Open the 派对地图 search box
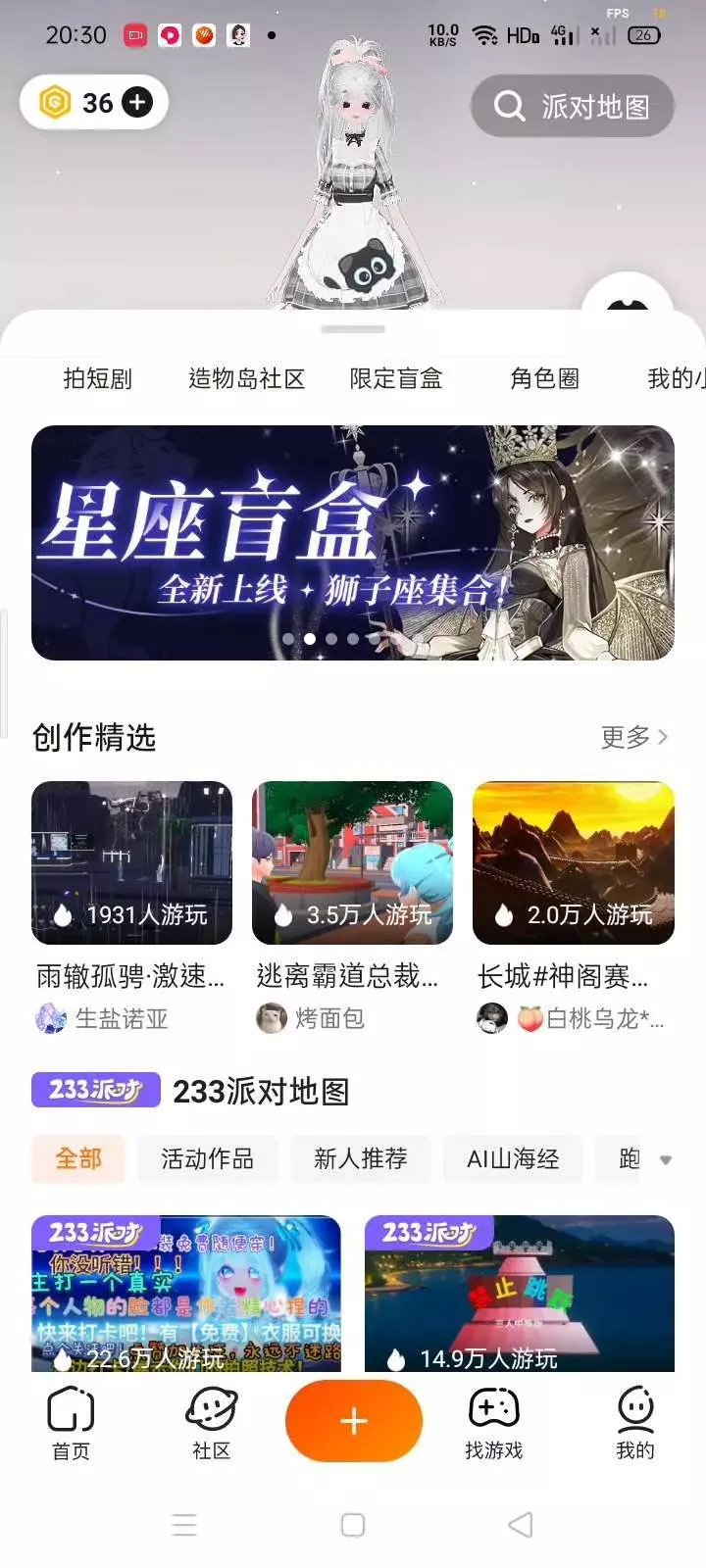This screenshot has width=706, height=1568. tap(573, 106)
